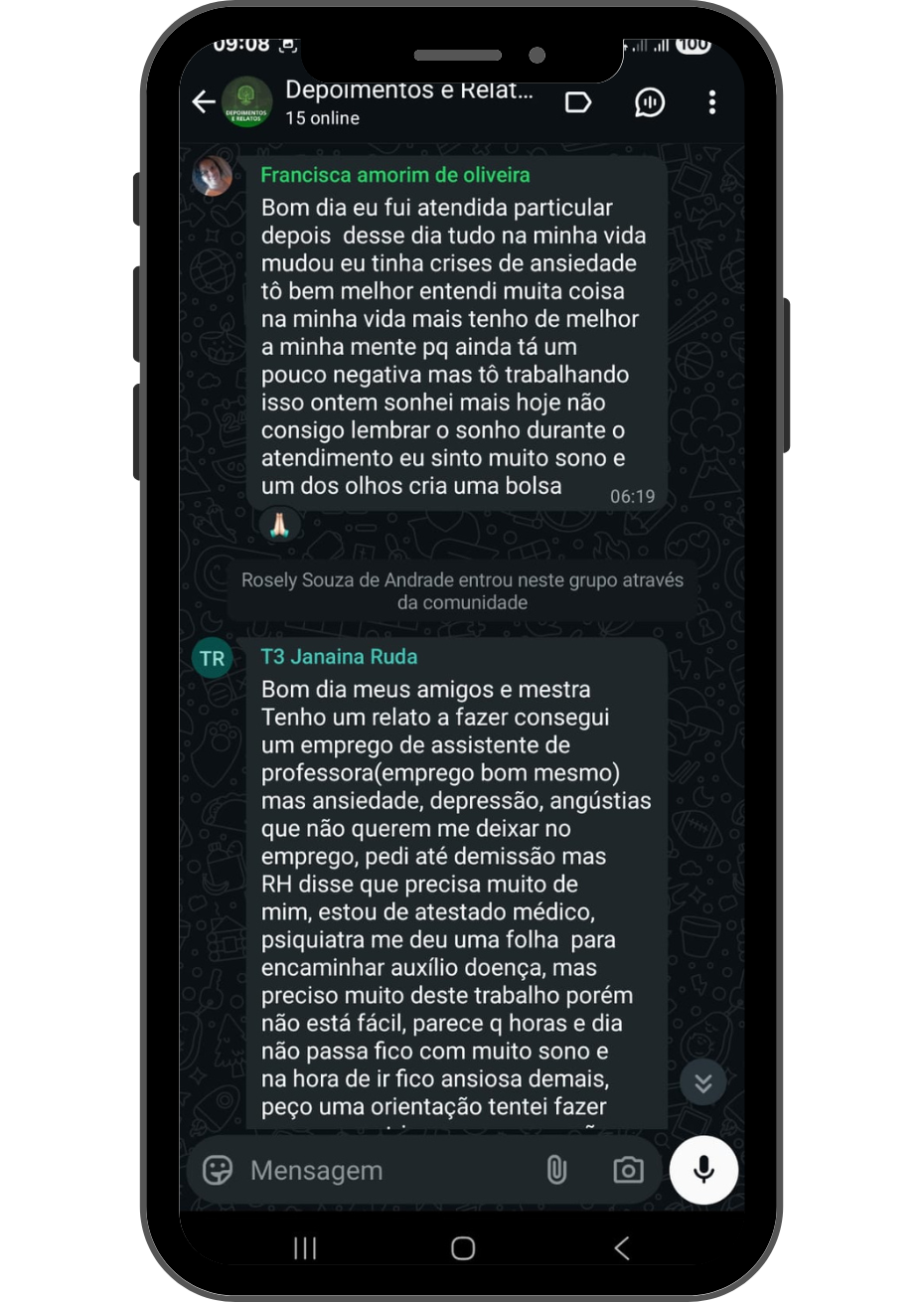
Task: Focus the Mensagem text field
Action: click(x=387, y=1170)
